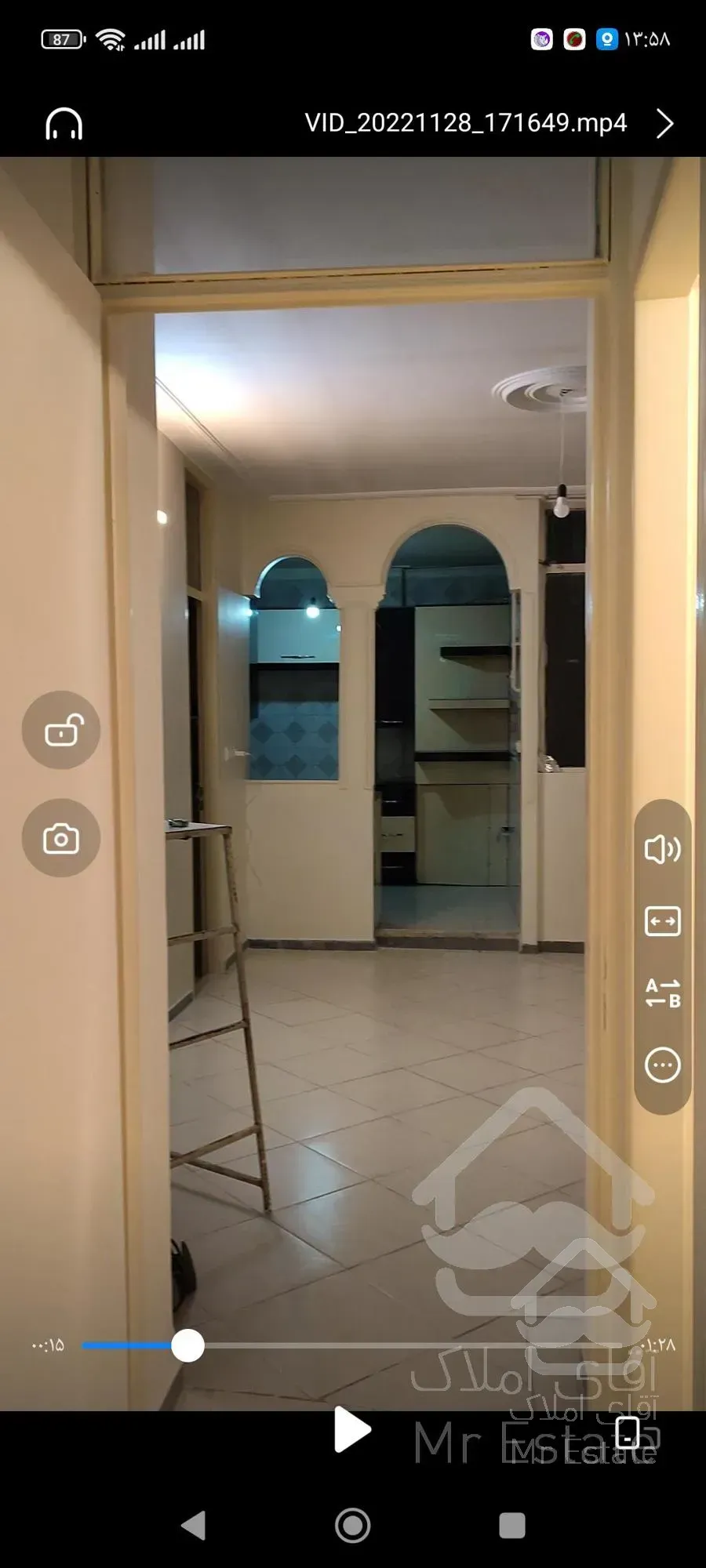Capture a screenshot of the video

coord(61,838)
